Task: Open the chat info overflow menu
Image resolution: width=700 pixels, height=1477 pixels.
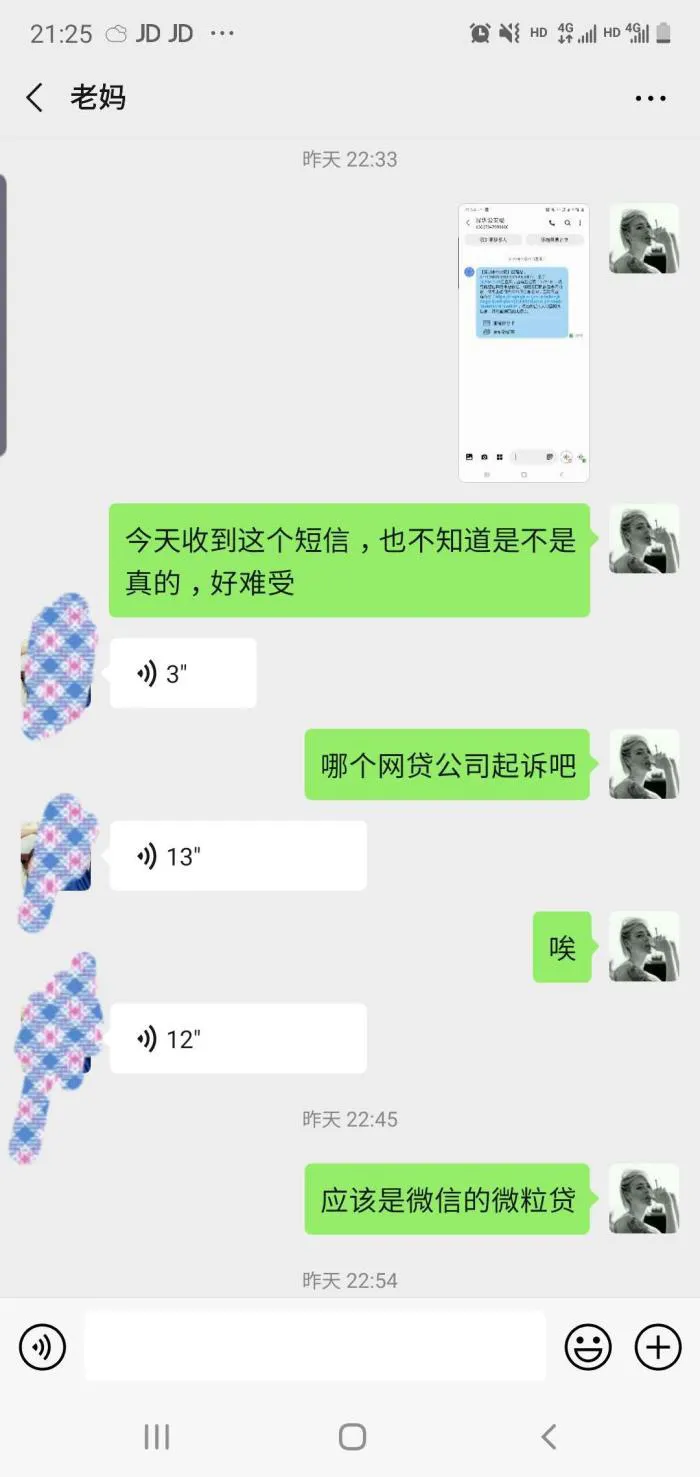Action: [x=650, y=98]
